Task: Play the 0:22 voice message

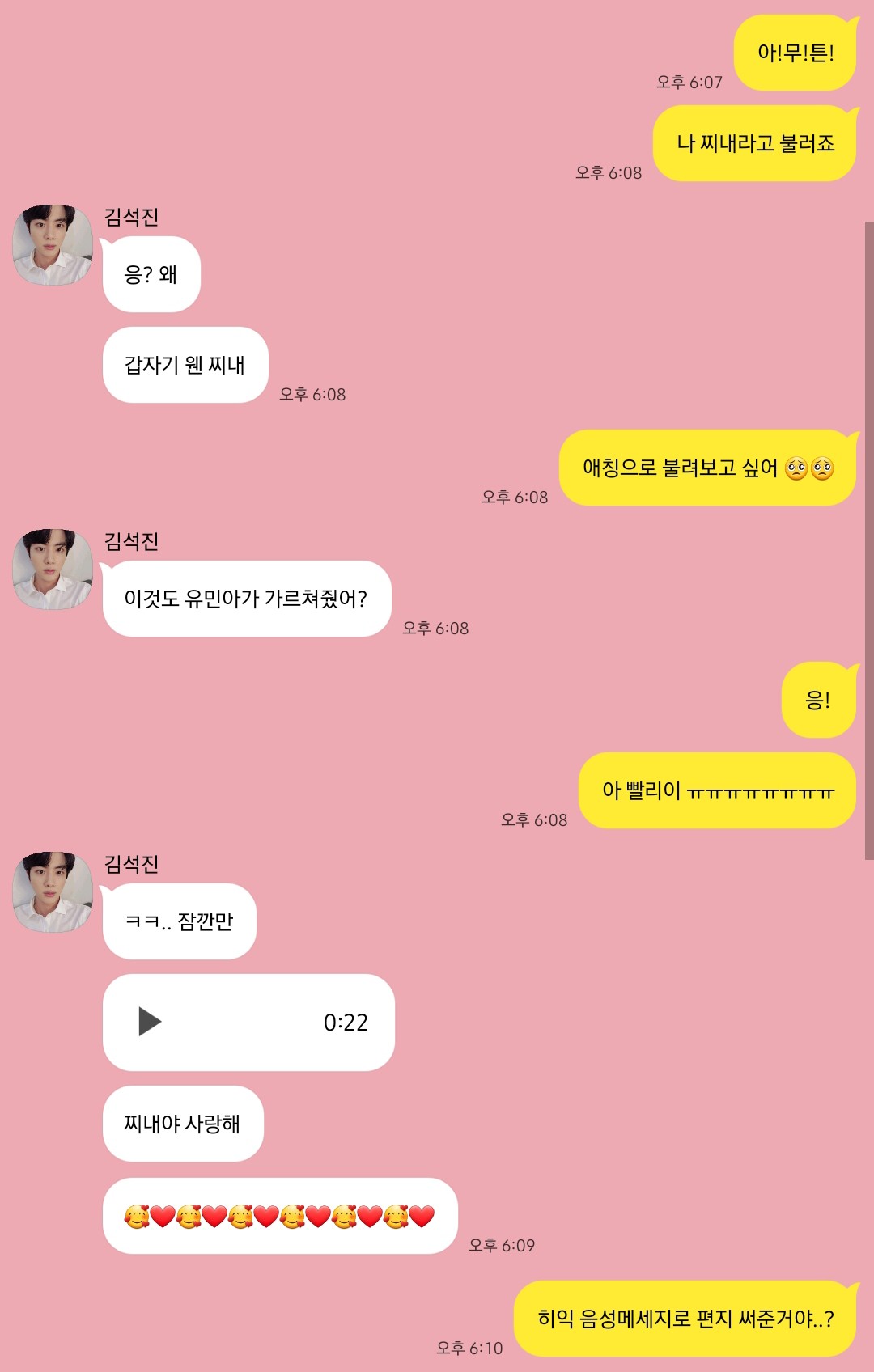Action: click(150, 1022)
